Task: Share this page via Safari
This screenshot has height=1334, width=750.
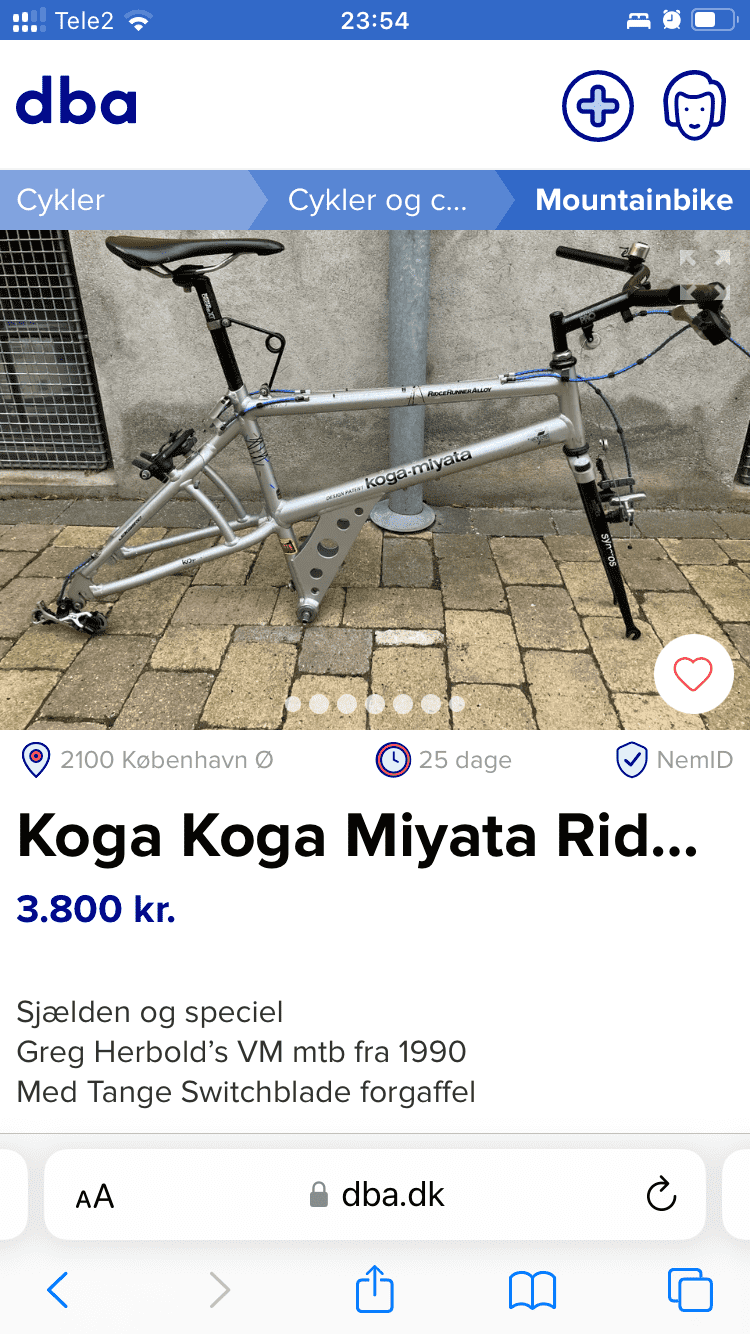Action: pos(375,1288)
